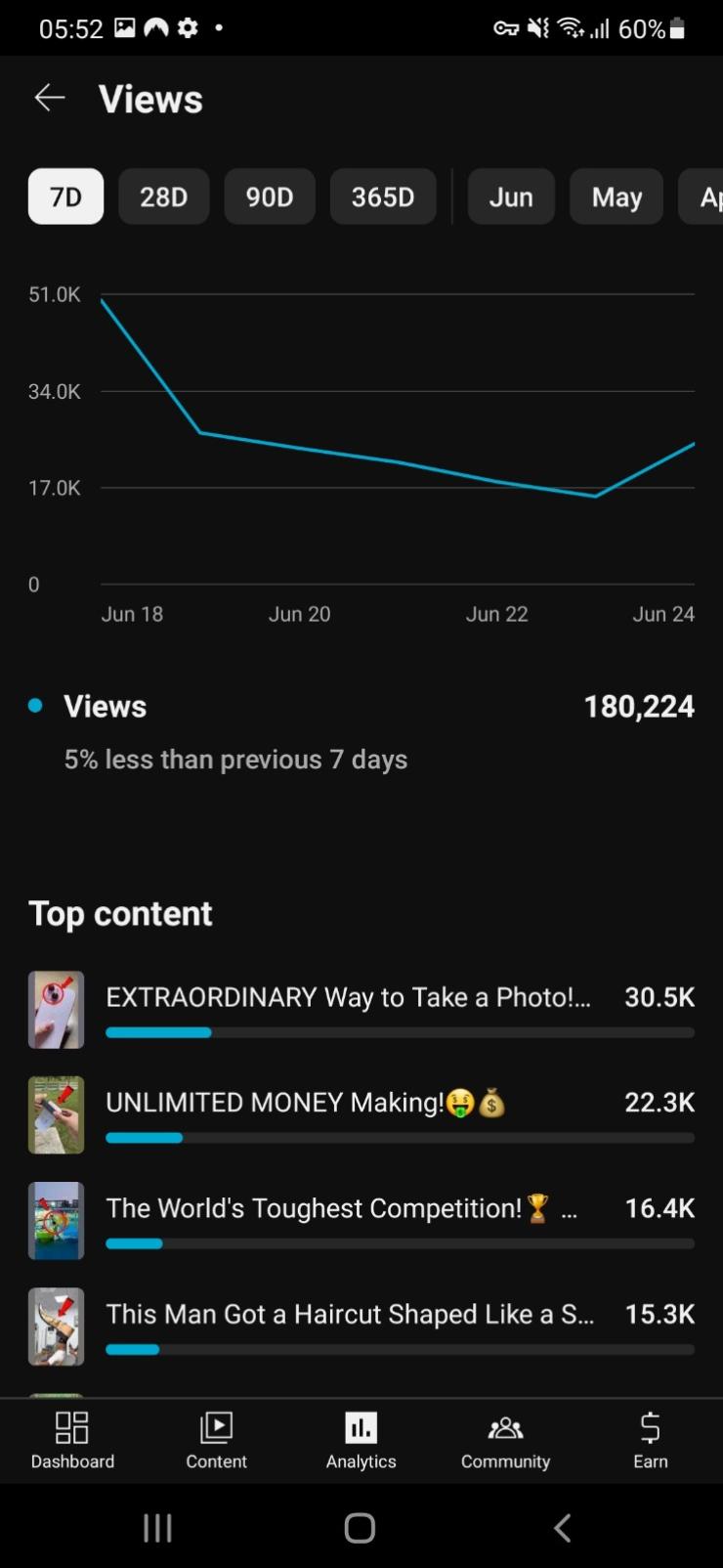Filter views by Jun
Image resolution: width=723 pixels, height=1568 pixels.
click(511, 196)
